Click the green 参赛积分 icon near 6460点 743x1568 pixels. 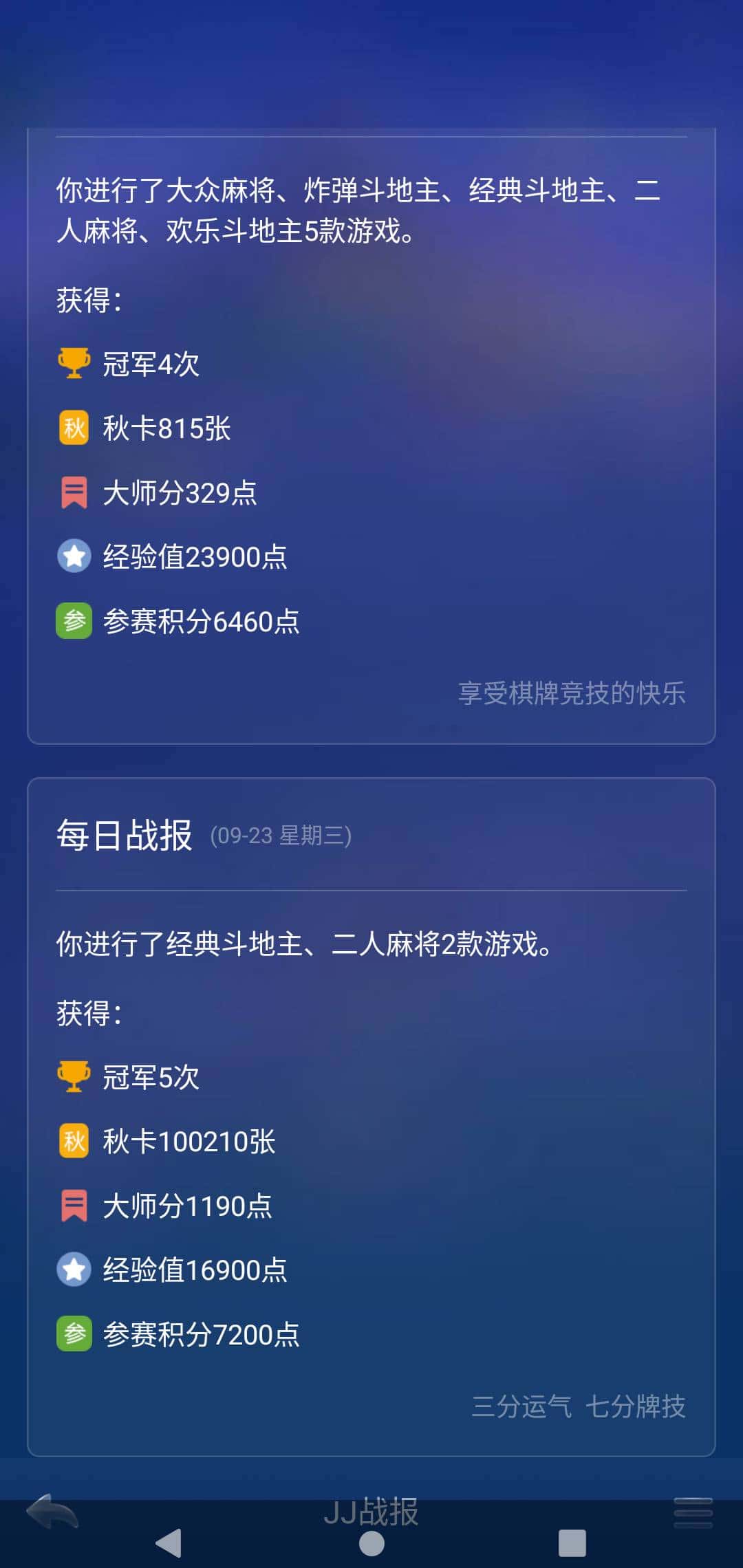[x=74, y=620]
